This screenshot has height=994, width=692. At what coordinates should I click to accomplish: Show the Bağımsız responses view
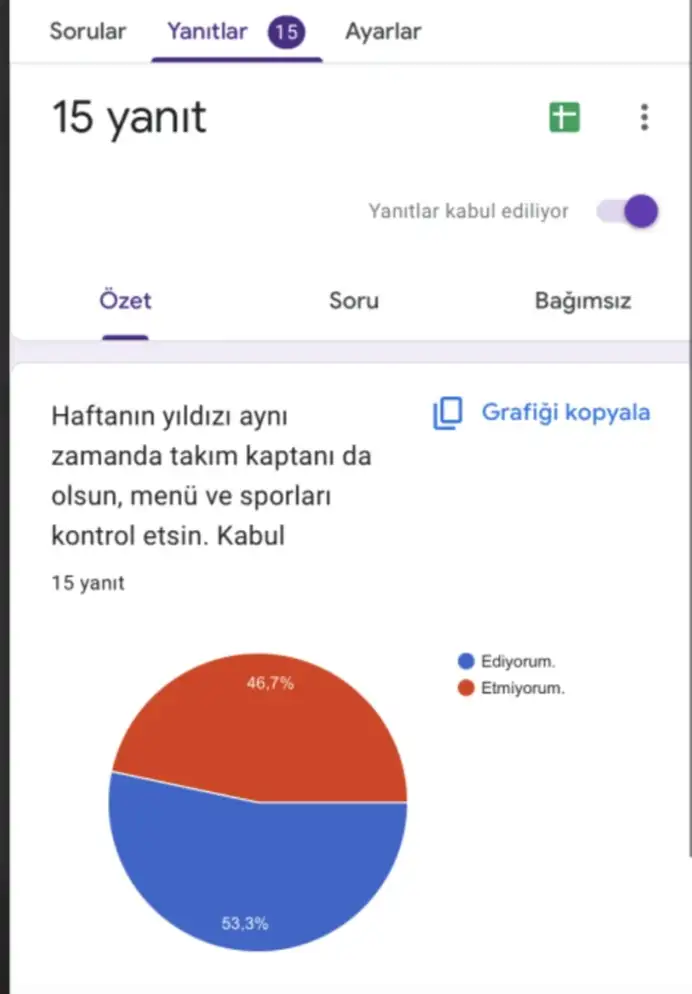click(x=583, y=300)
